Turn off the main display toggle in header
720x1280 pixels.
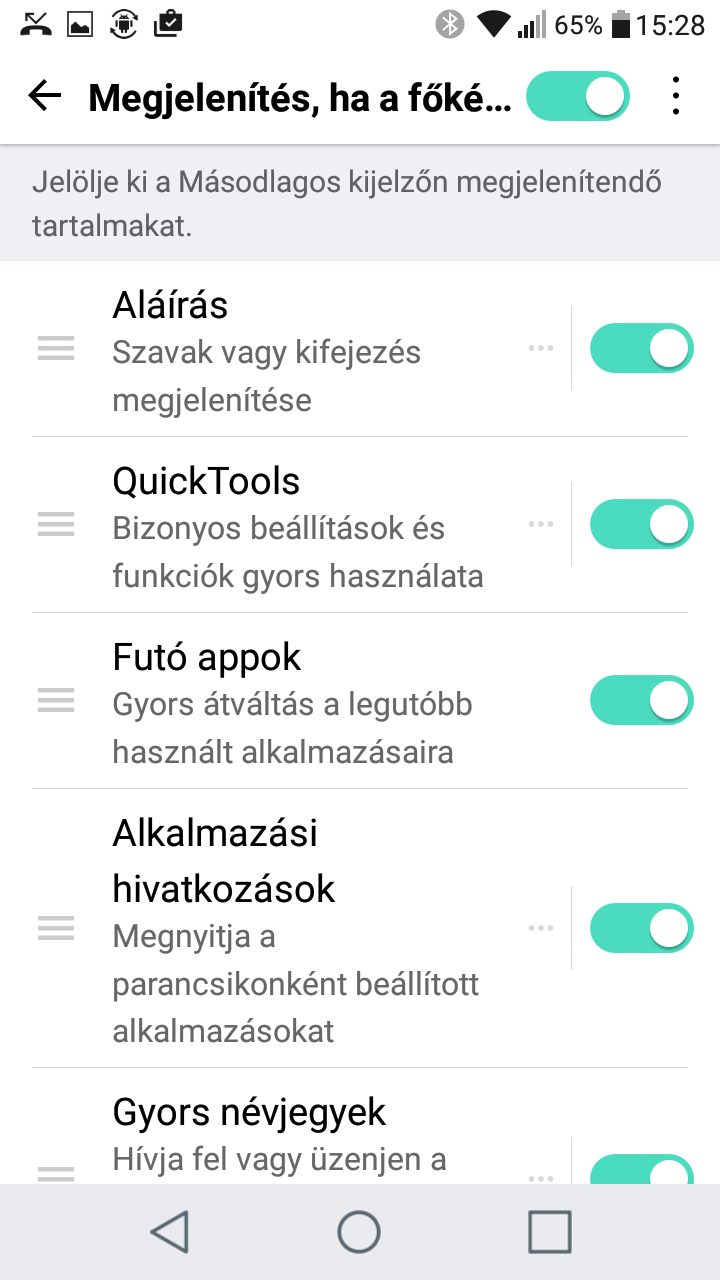pos(578,96)
